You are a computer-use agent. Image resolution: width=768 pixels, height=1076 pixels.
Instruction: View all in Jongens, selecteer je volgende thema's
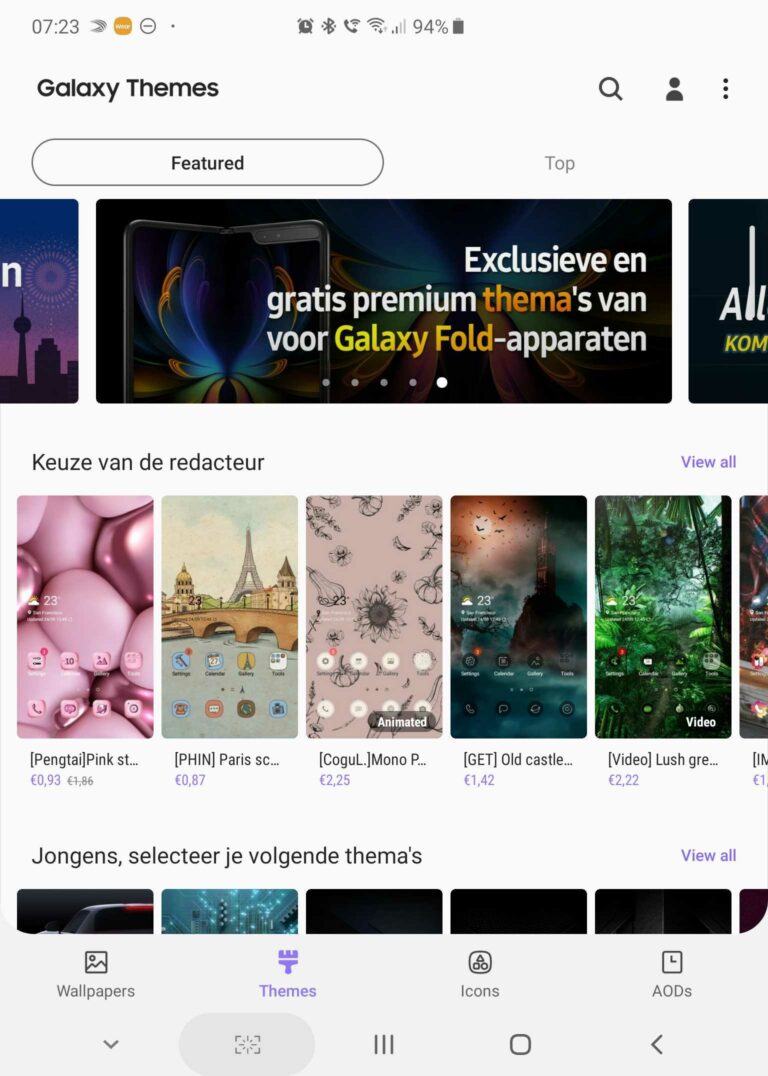pos(708,856)
